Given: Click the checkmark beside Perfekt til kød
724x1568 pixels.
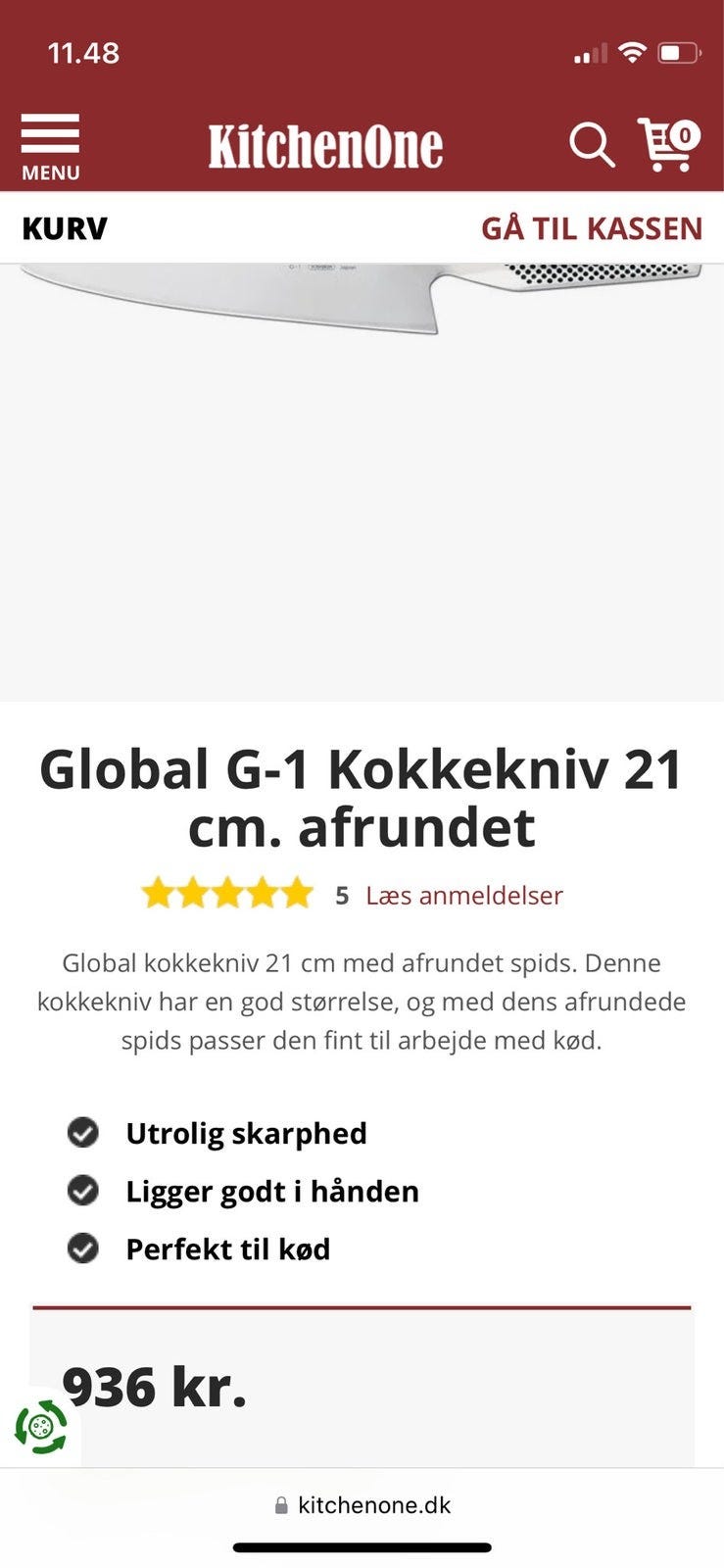Looking at the screenshot, I should [x=83, y=1249].
